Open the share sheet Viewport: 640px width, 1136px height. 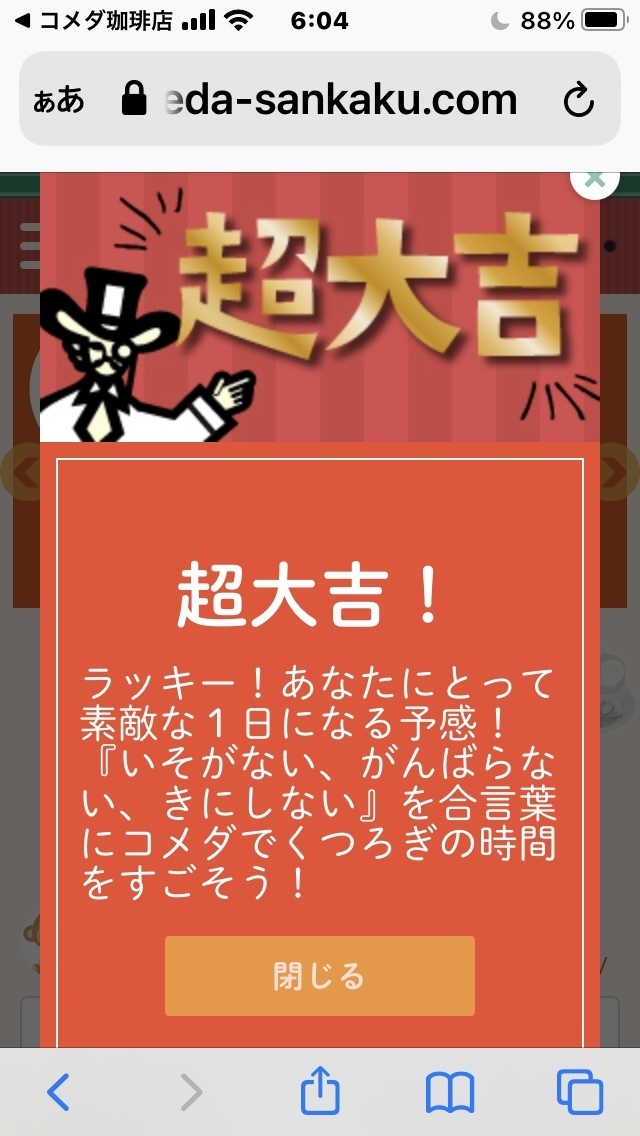320,1090
